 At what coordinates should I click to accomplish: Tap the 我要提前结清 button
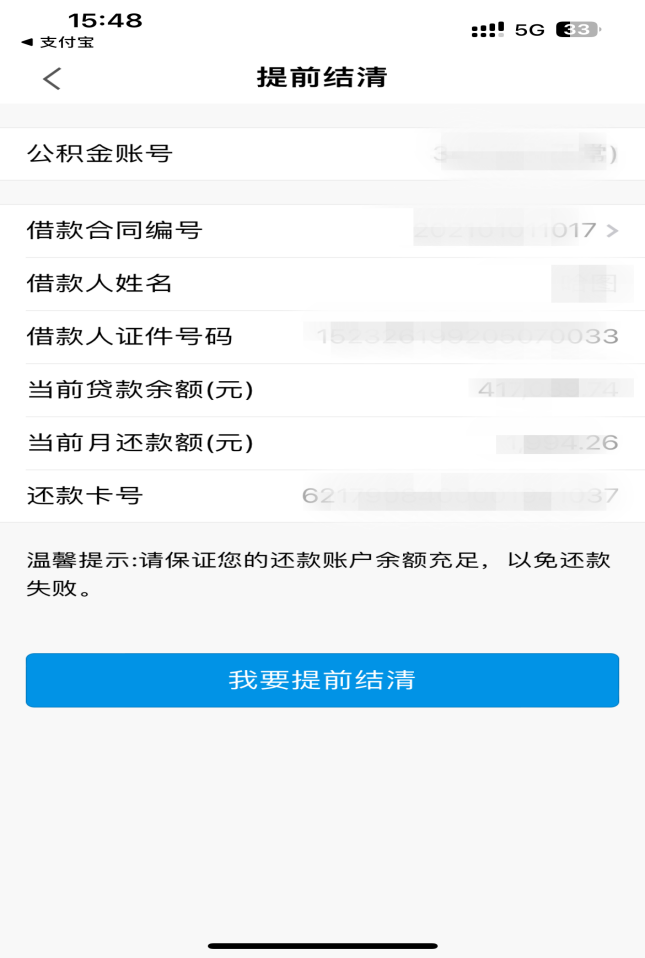(322, 681)
